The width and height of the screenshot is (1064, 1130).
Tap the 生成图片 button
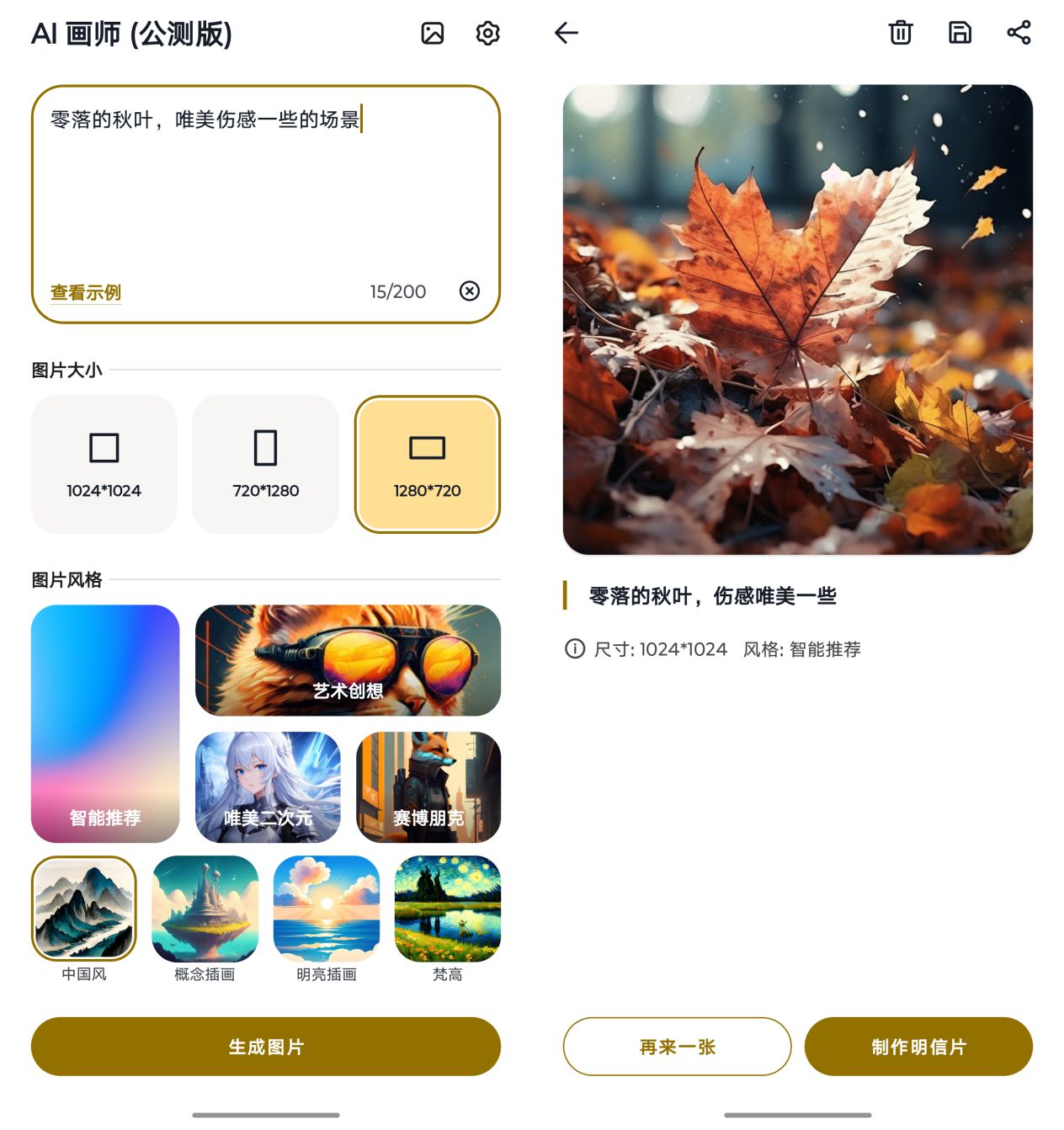[266, 1047]
